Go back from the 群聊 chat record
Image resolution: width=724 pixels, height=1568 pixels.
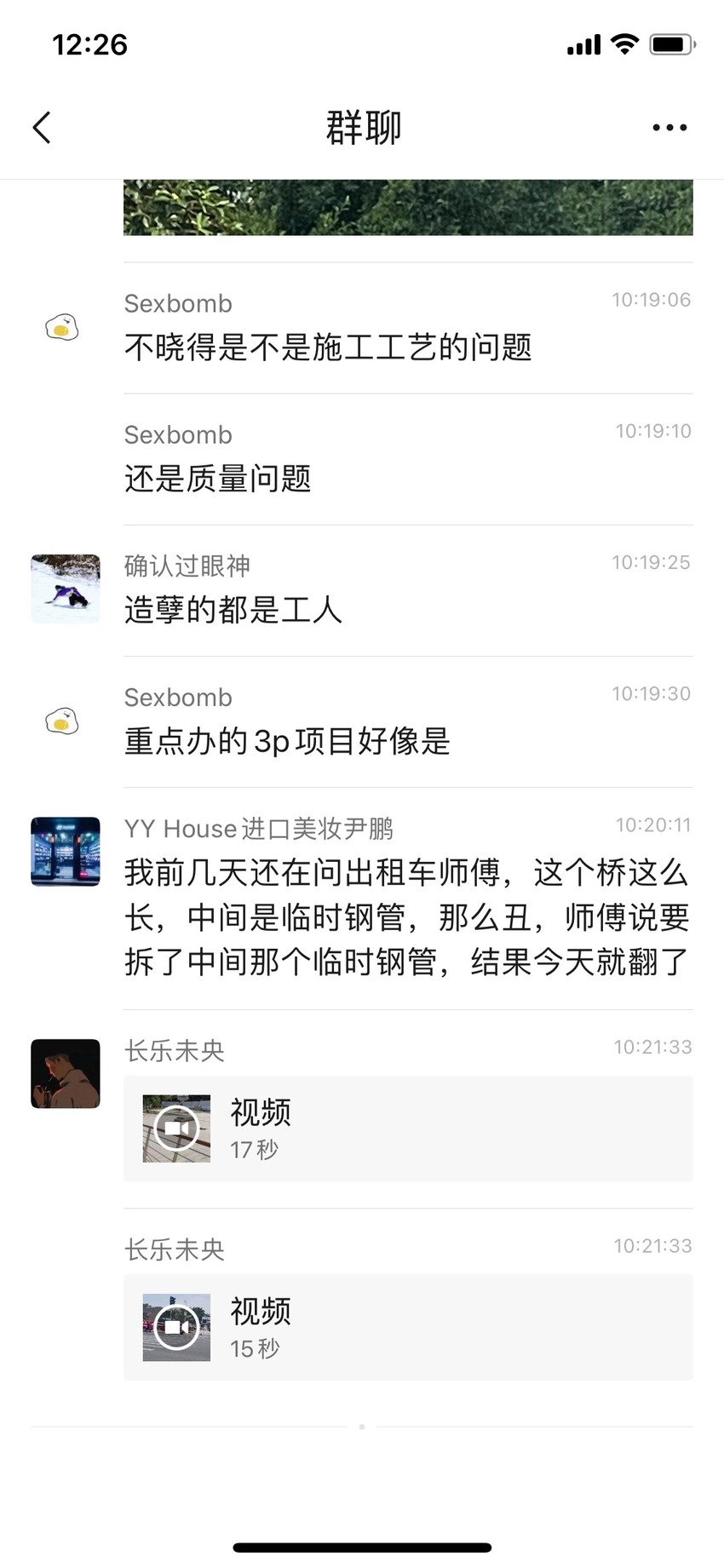point(42,128)
